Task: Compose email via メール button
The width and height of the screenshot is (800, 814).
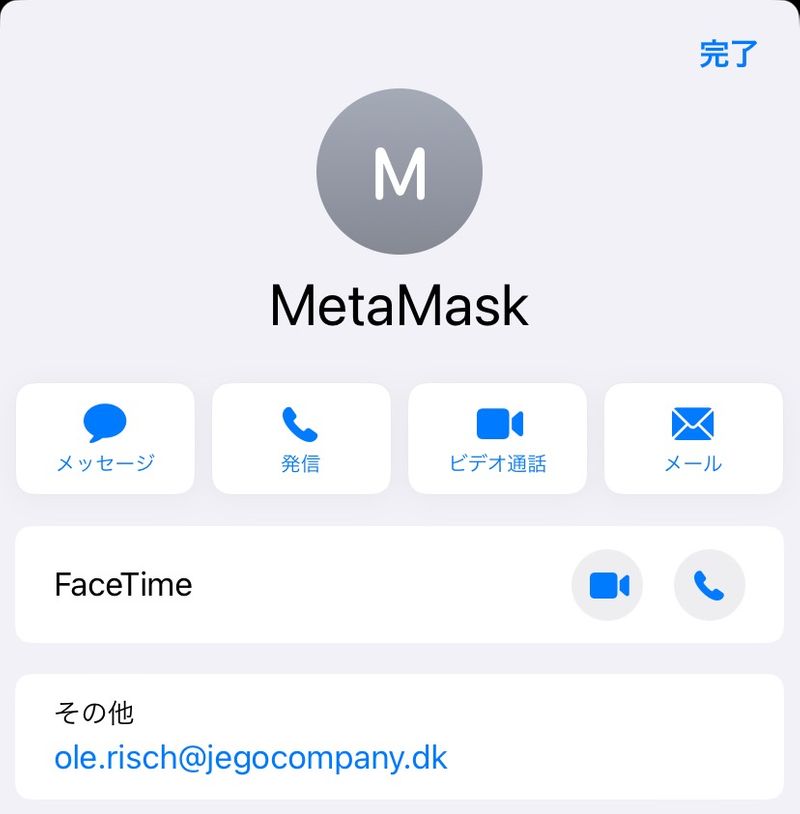Action: (693, 438)
